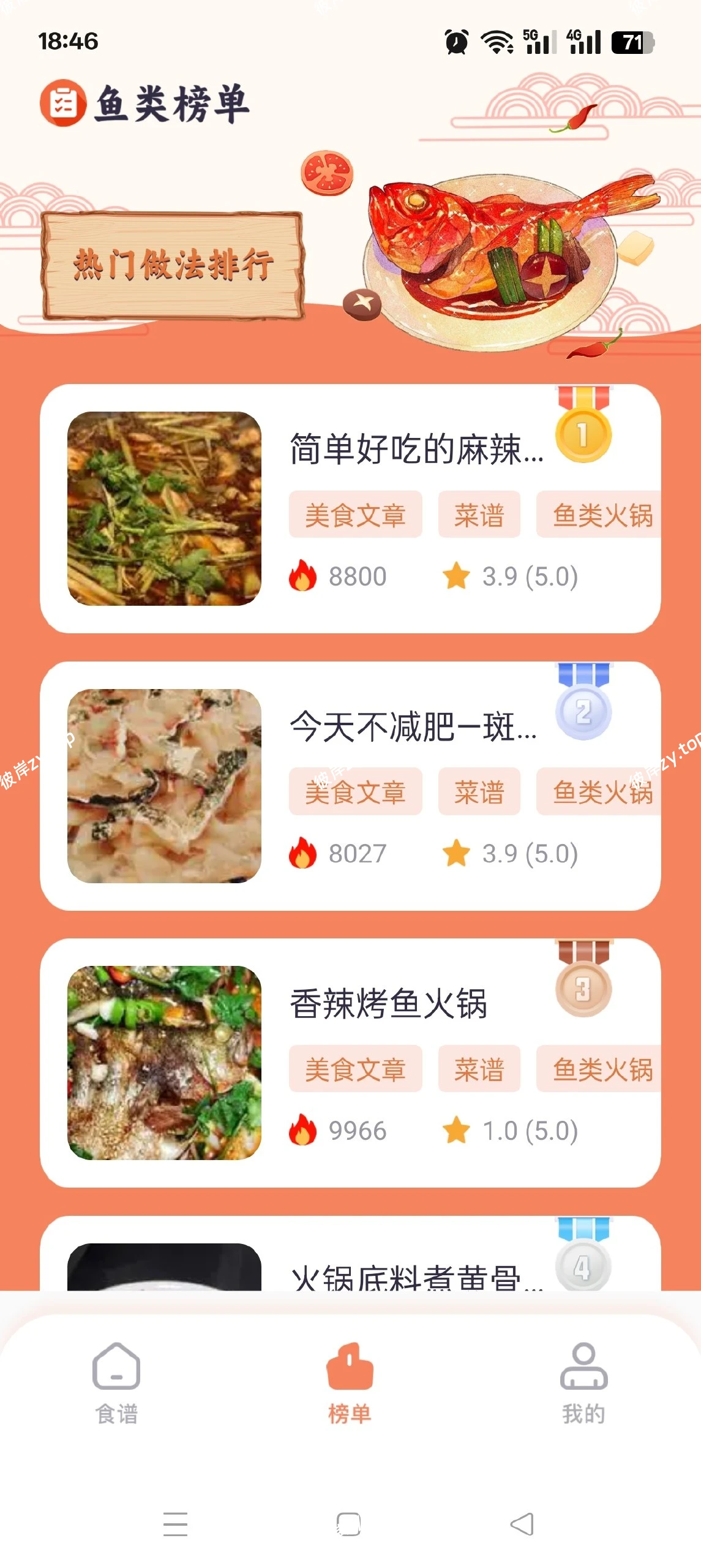
Task: Click the 鱼类榜单 clipboard logo icon
Action: click(x=64, y=104)
